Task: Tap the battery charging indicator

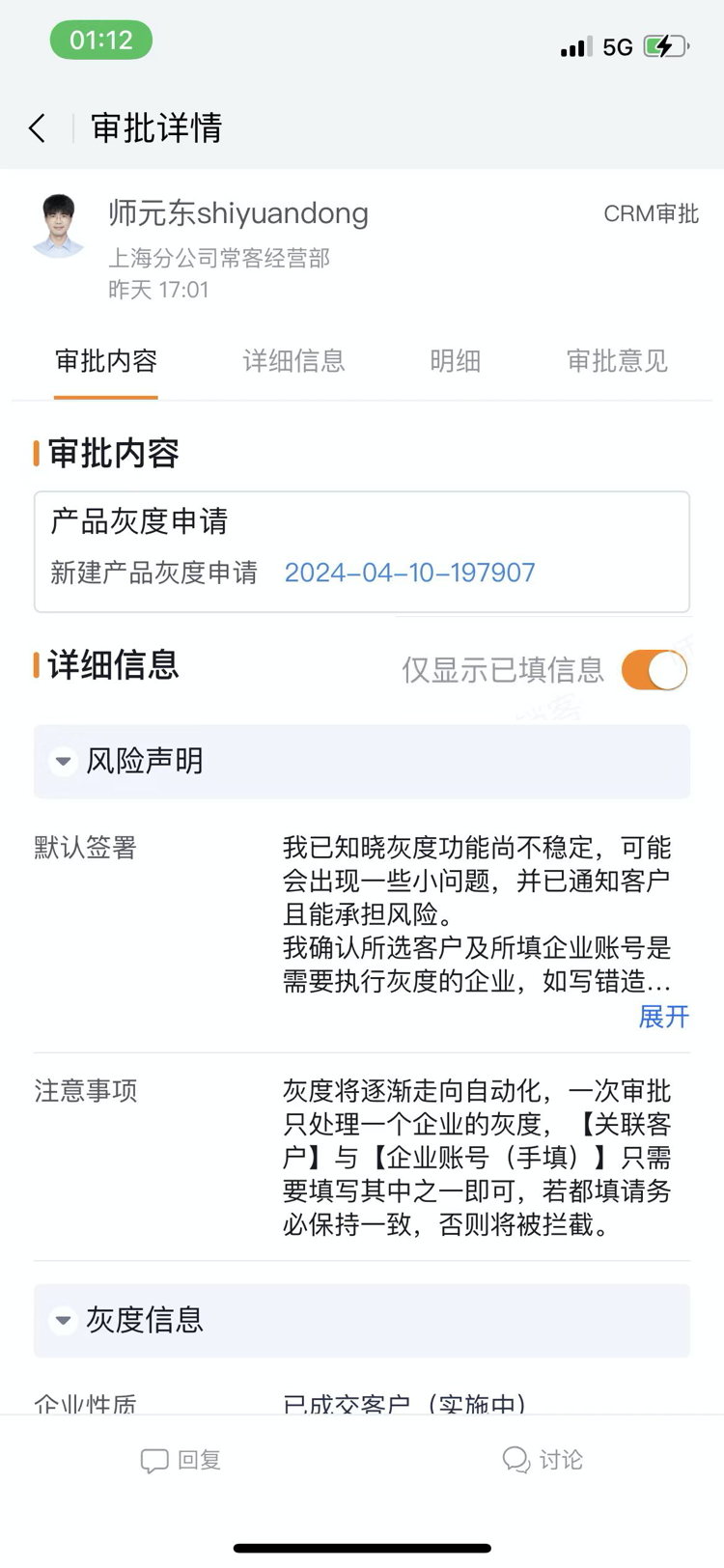Action: [x=664, y=45]
